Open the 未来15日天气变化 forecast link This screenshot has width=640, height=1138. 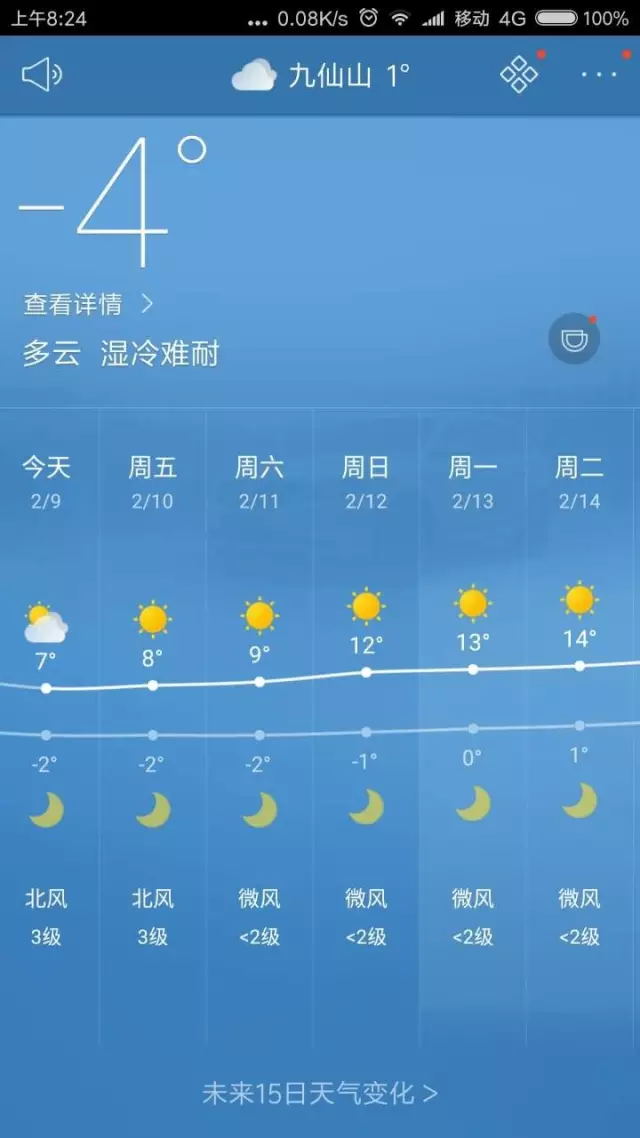pos(320,1093)
